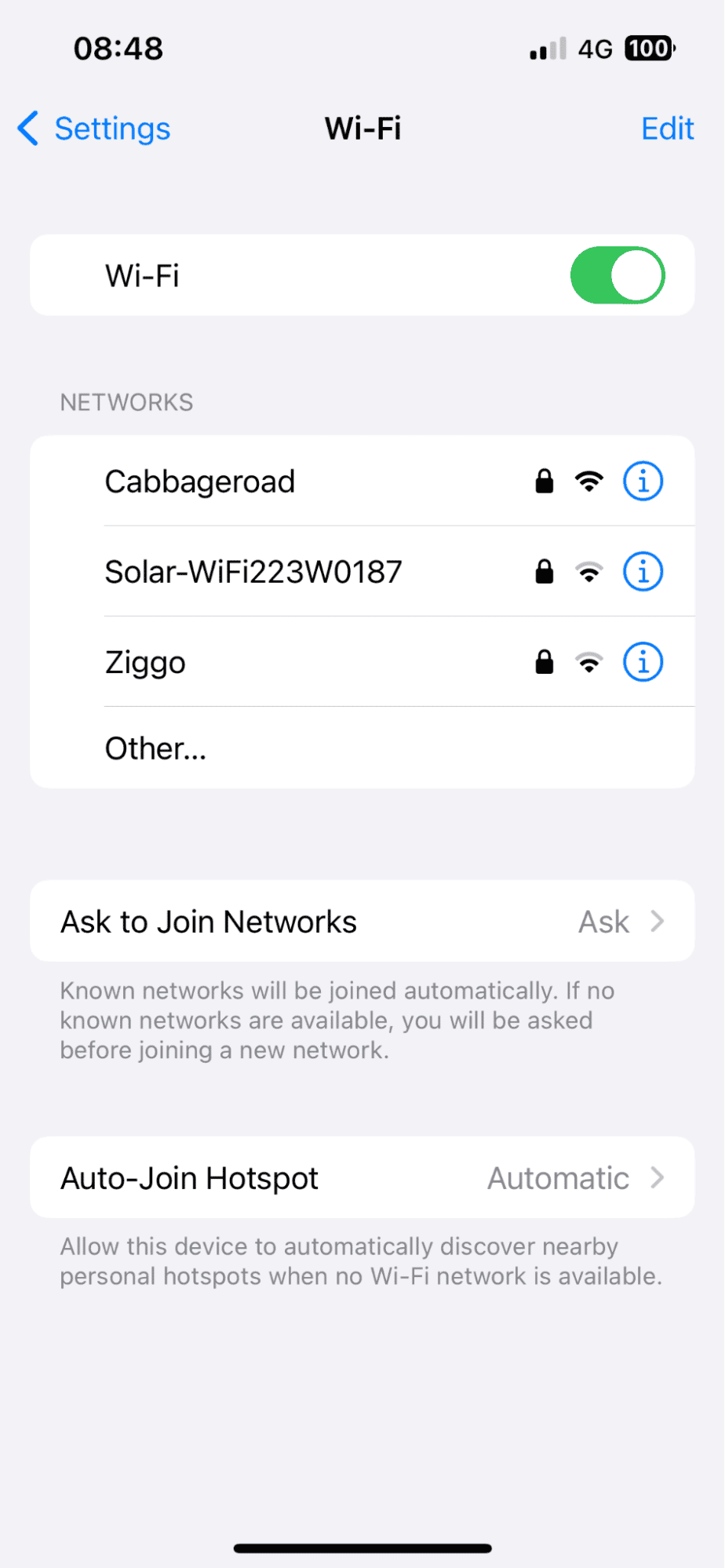Select Other... to join a hidden network
The height and width of the screenshot is (1568, 725).
(155, 748)
